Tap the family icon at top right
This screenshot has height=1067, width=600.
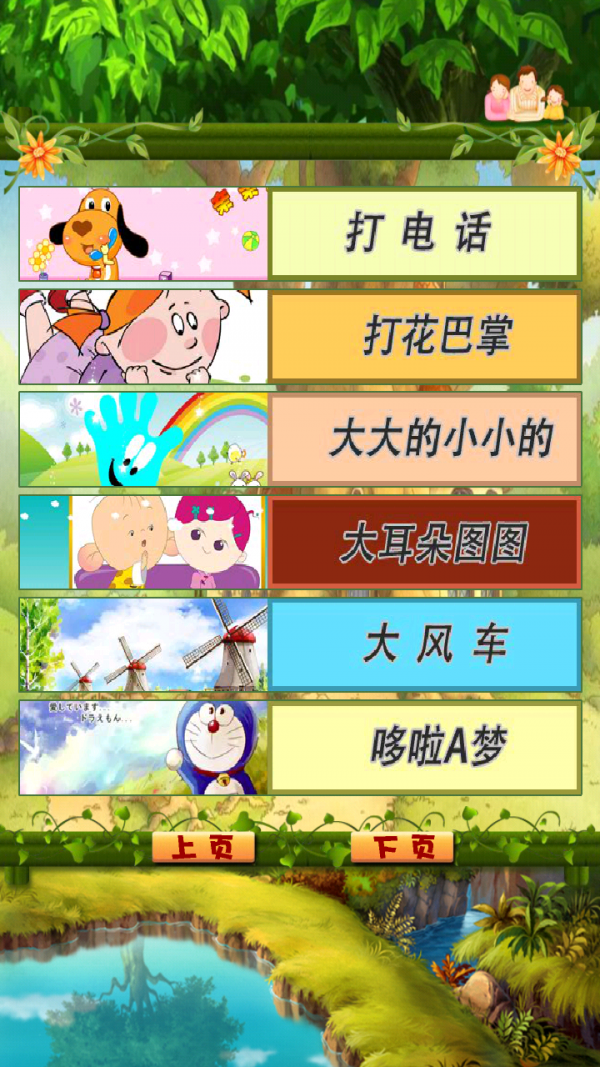click(526, 96)
